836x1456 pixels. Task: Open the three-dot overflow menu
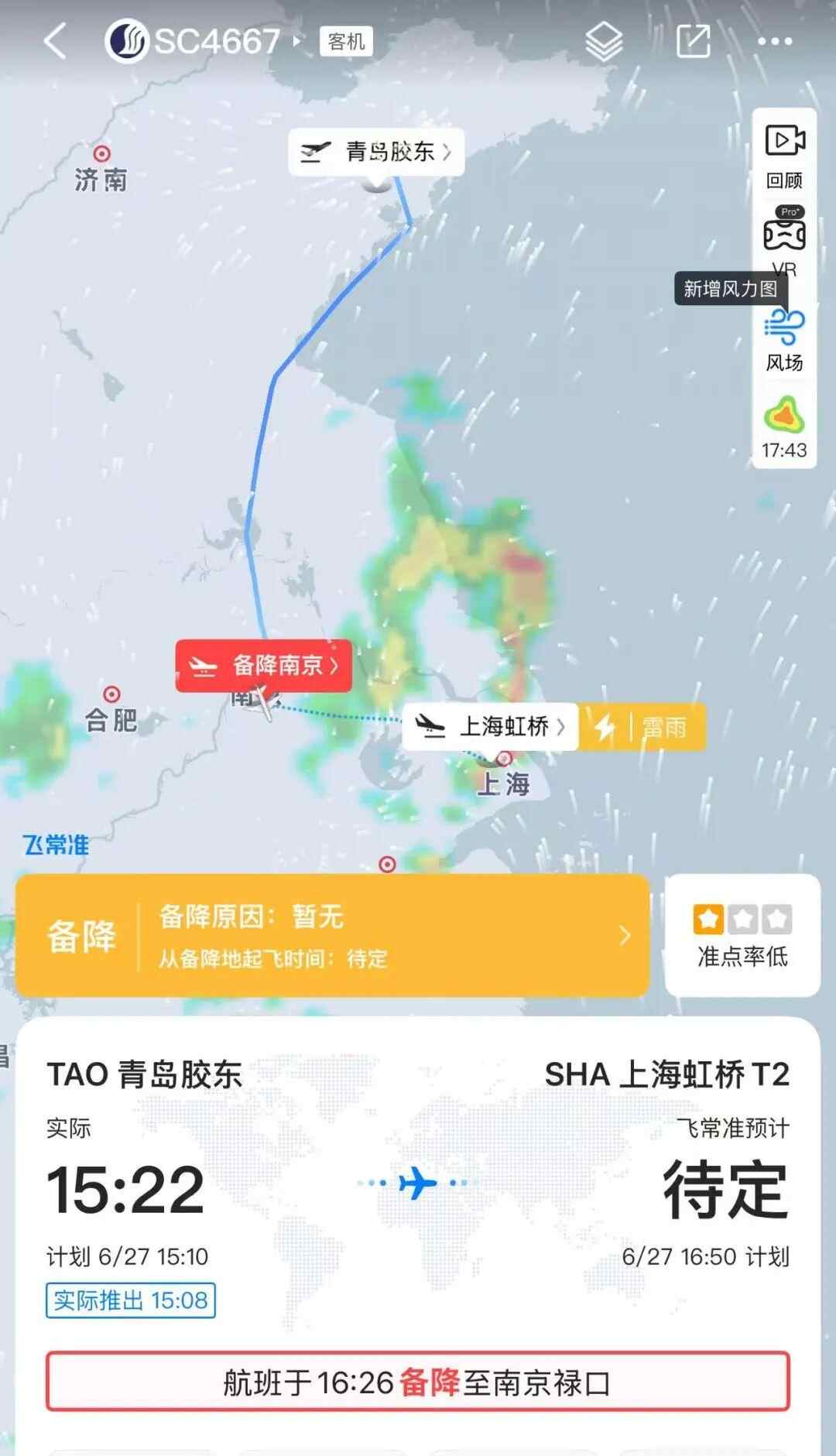[775, 41]
